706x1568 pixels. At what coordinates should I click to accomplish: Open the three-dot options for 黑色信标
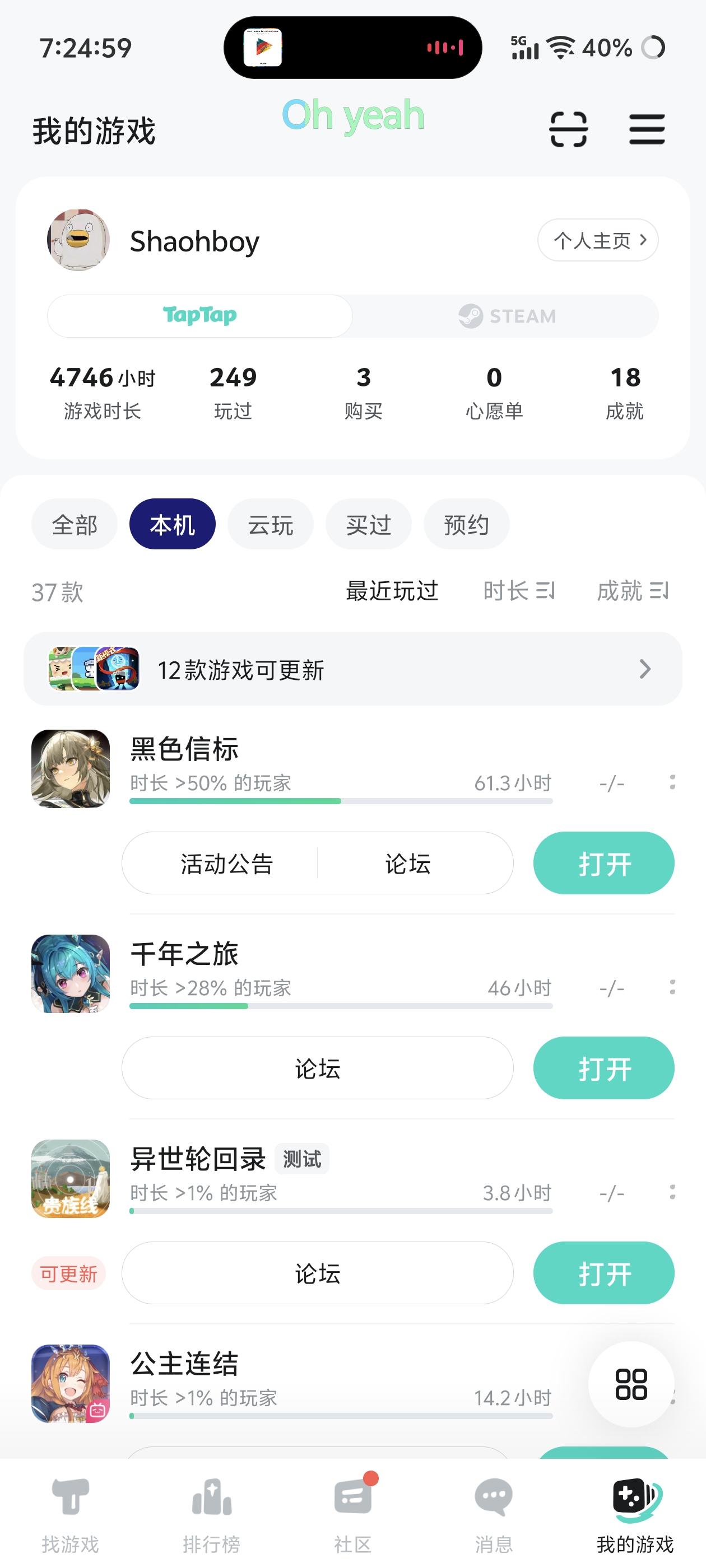(672, 783)
